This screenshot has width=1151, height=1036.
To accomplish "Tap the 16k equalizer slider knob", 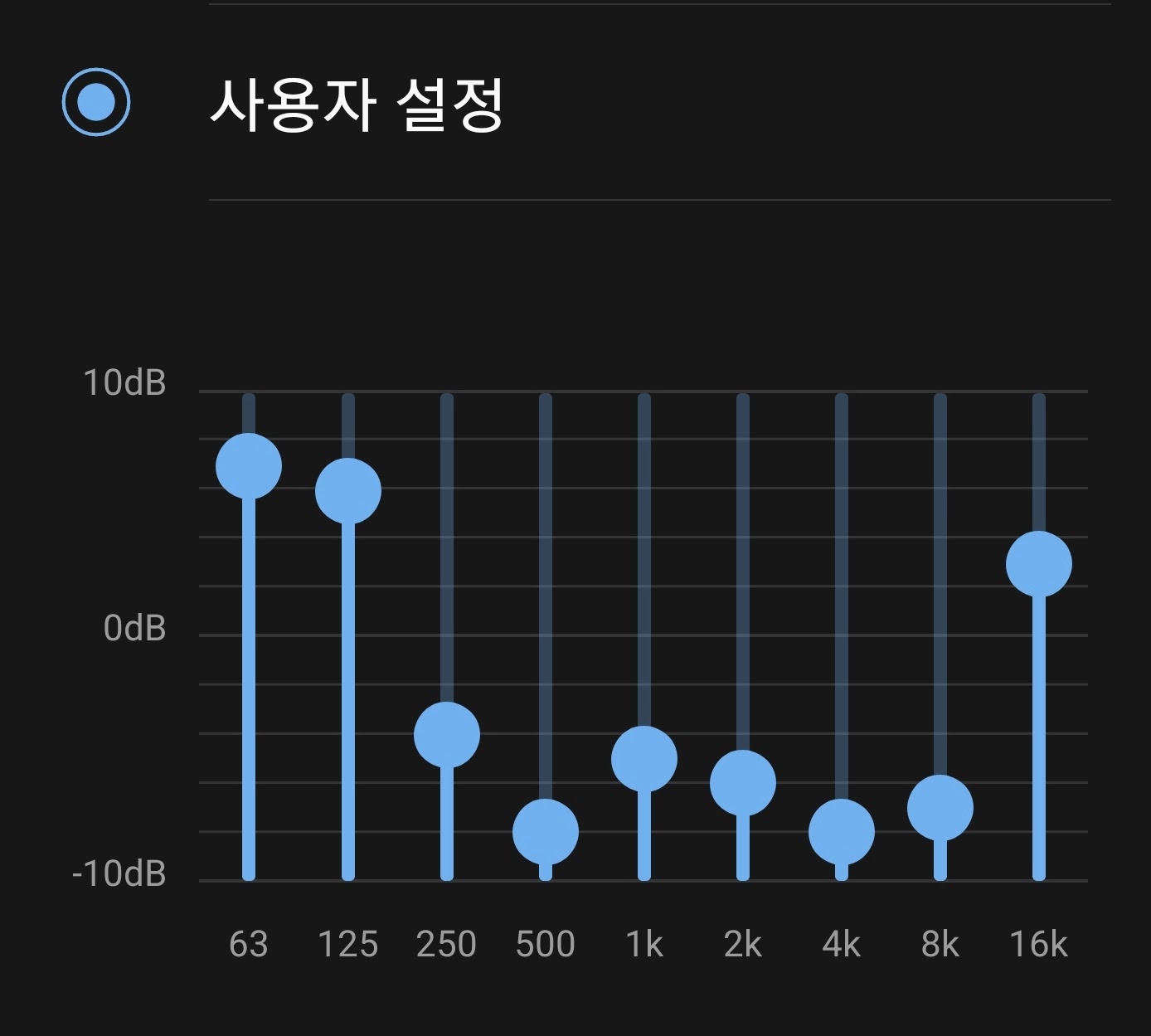I will coord(1039,564).
